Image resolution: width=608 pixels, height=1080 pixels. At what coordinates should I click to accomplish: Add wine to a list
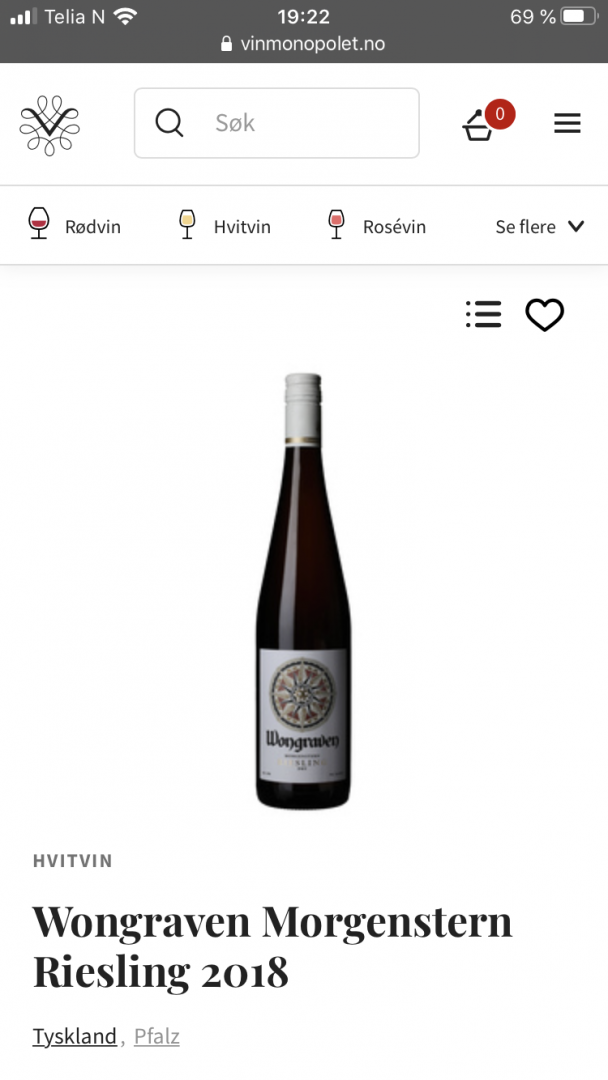tap(483, 314)
